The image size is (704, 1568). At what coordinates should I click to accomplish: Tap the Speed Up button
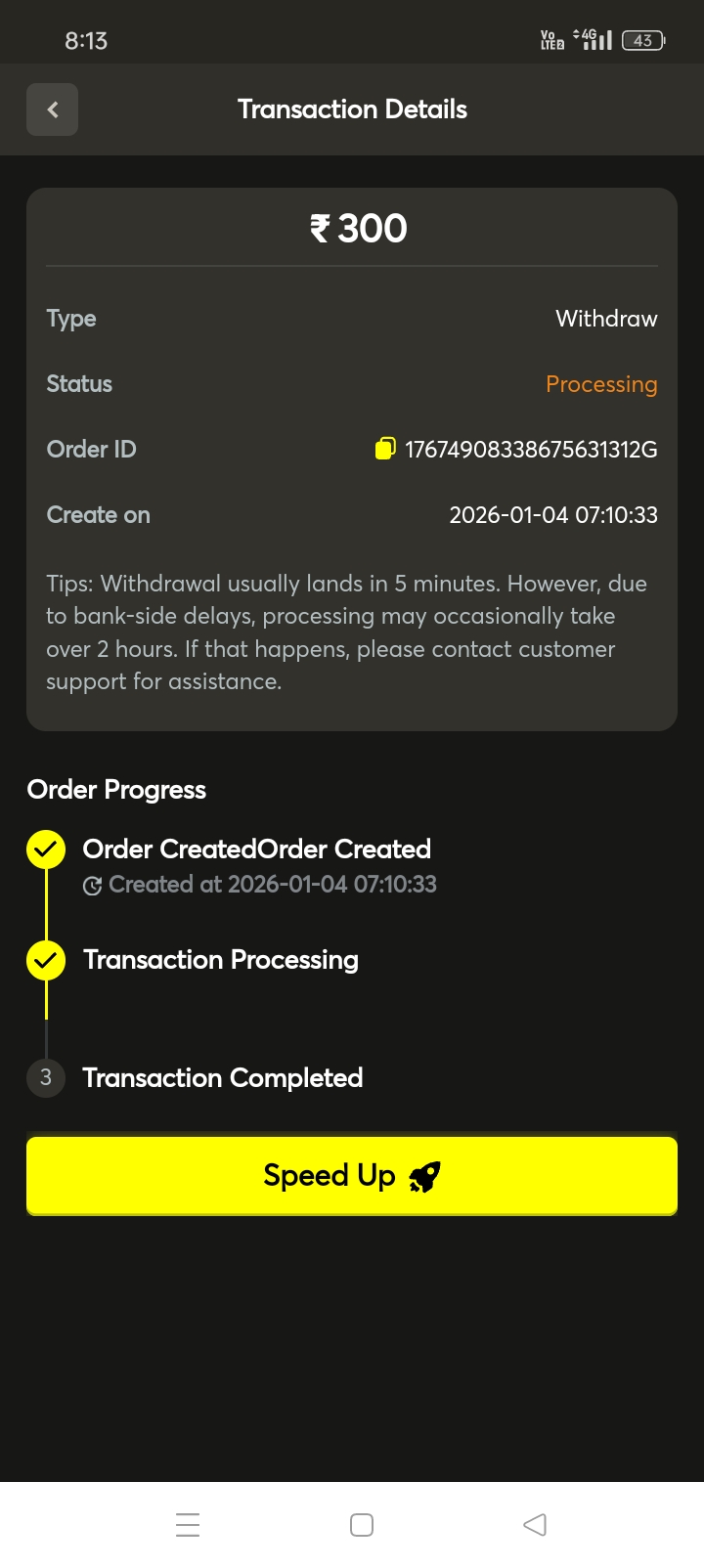point(352,1175)
